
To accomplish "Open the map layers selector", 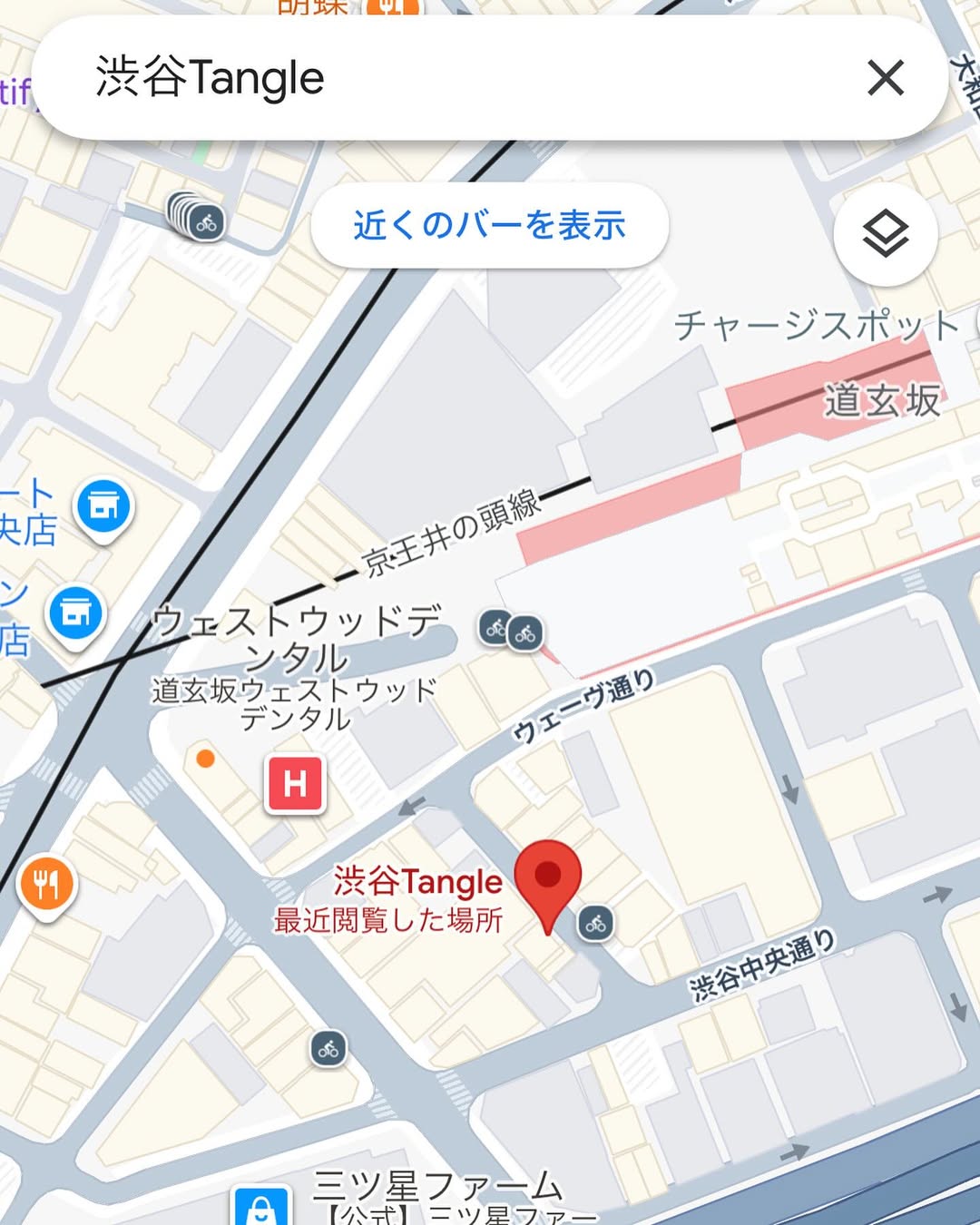I will [885, 234].
